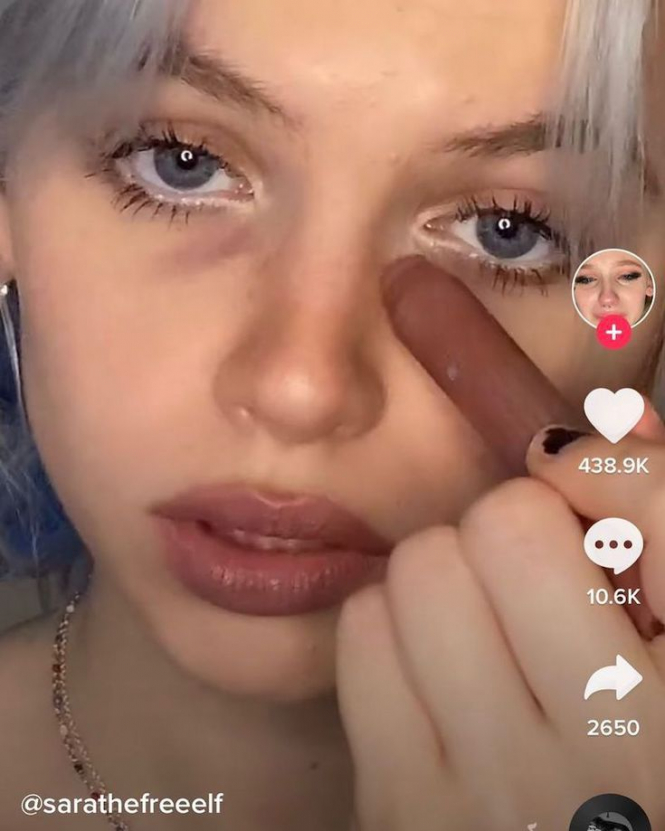Open the spinning sound disc
This screenshot has height=831, width=665.
[610, 815]
